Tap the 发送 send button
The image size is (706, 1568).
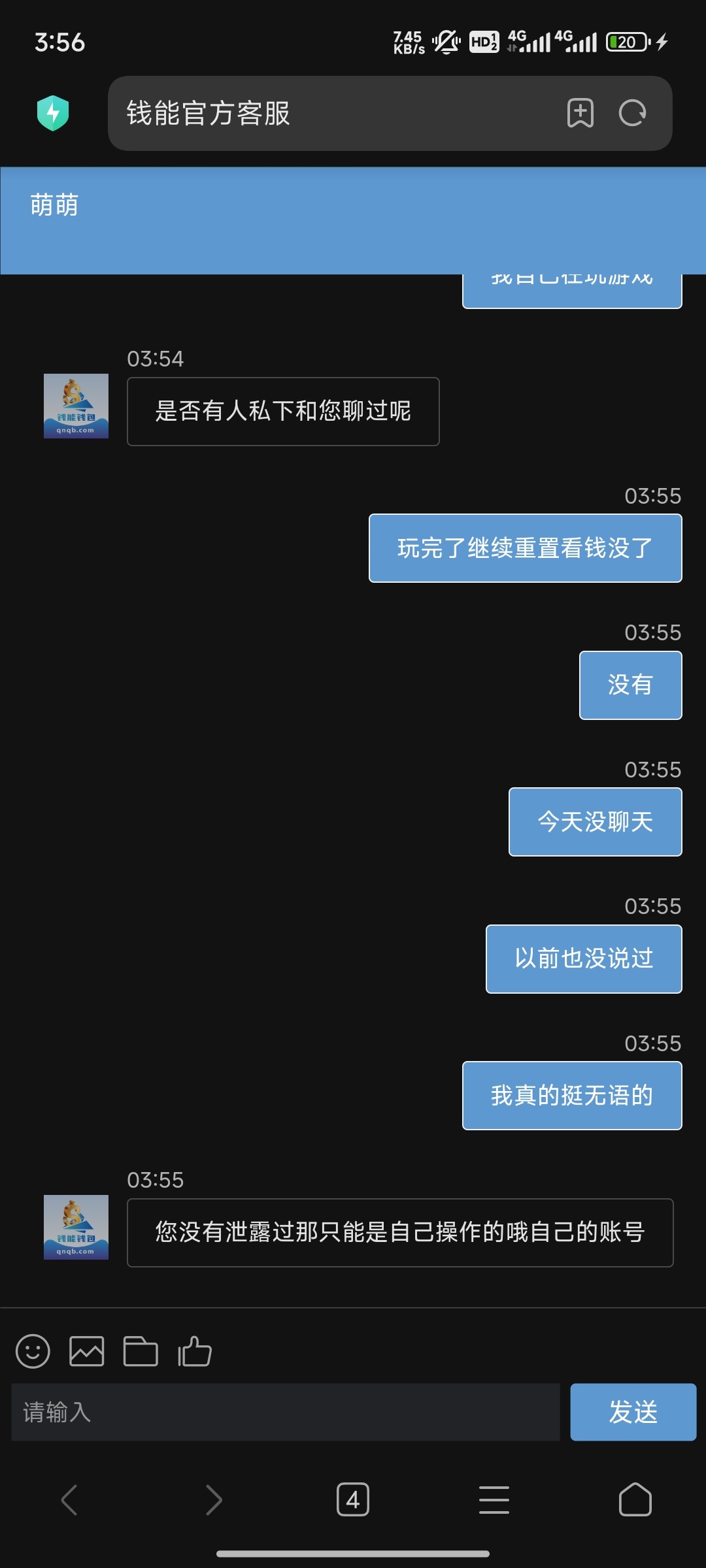click(633, 1412)
